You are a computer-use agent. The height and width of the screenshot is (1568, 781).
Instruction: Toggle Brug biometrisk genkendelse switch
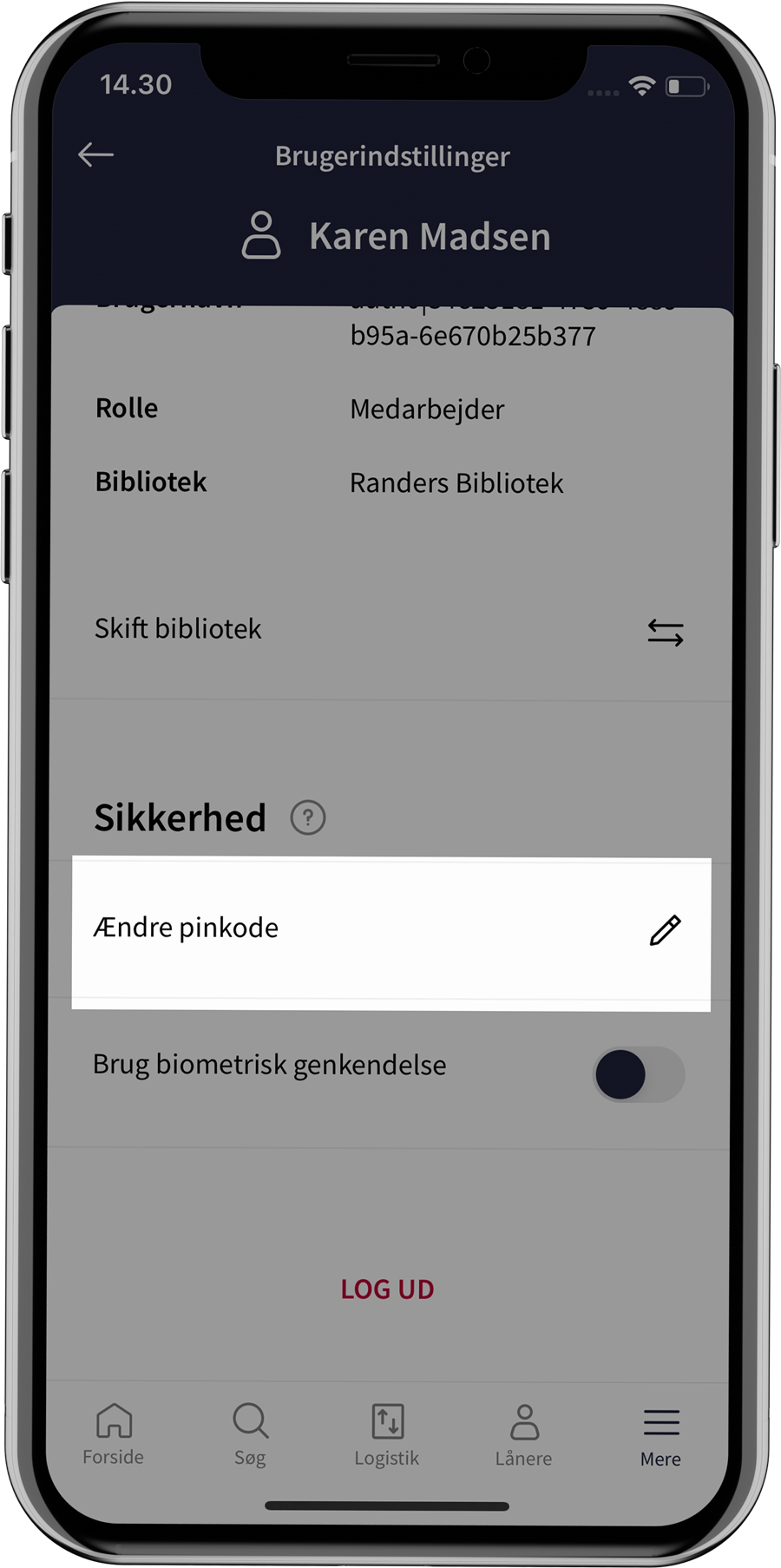pyautogui.click(x=638, y=1074)
